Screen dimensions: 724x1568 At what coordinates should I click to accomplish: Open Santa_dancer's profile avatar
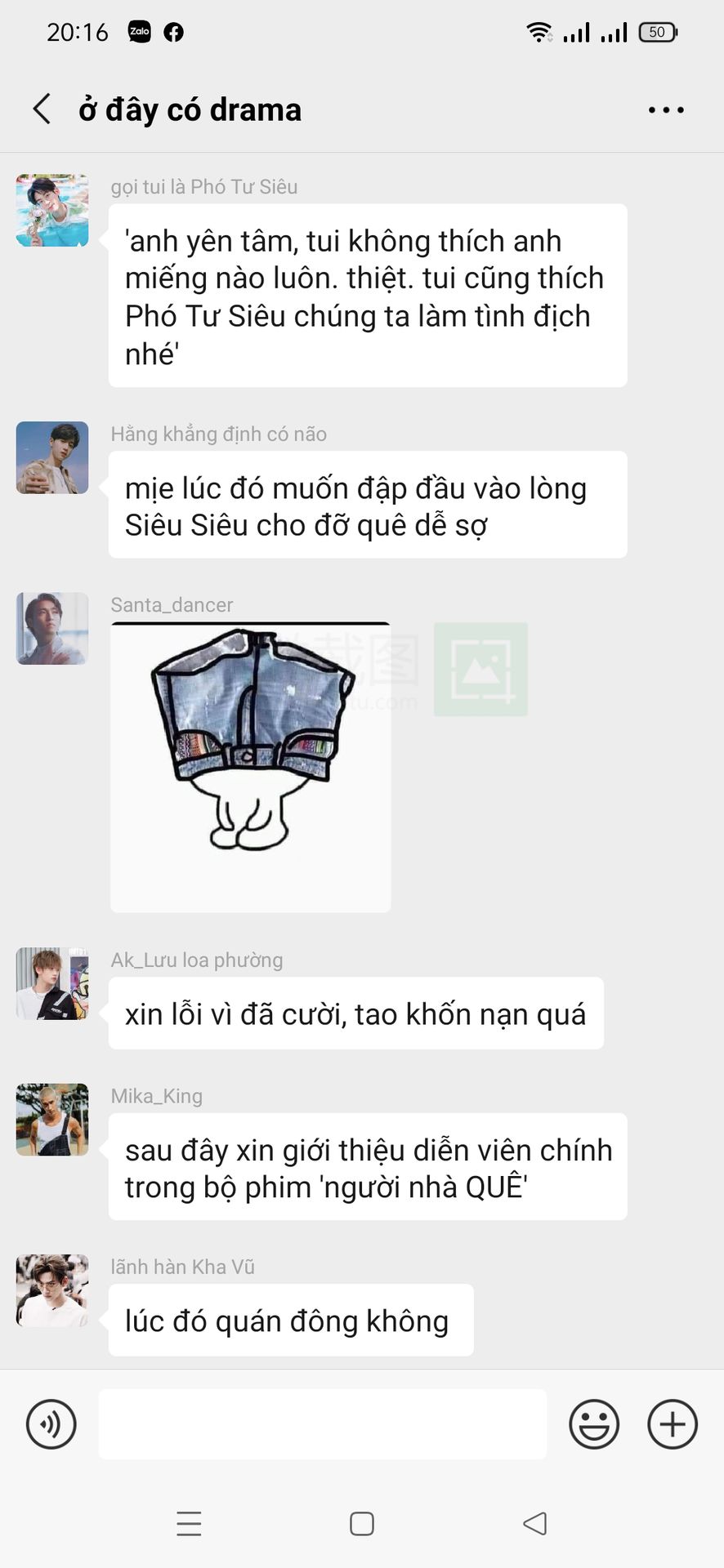(52, 628)
